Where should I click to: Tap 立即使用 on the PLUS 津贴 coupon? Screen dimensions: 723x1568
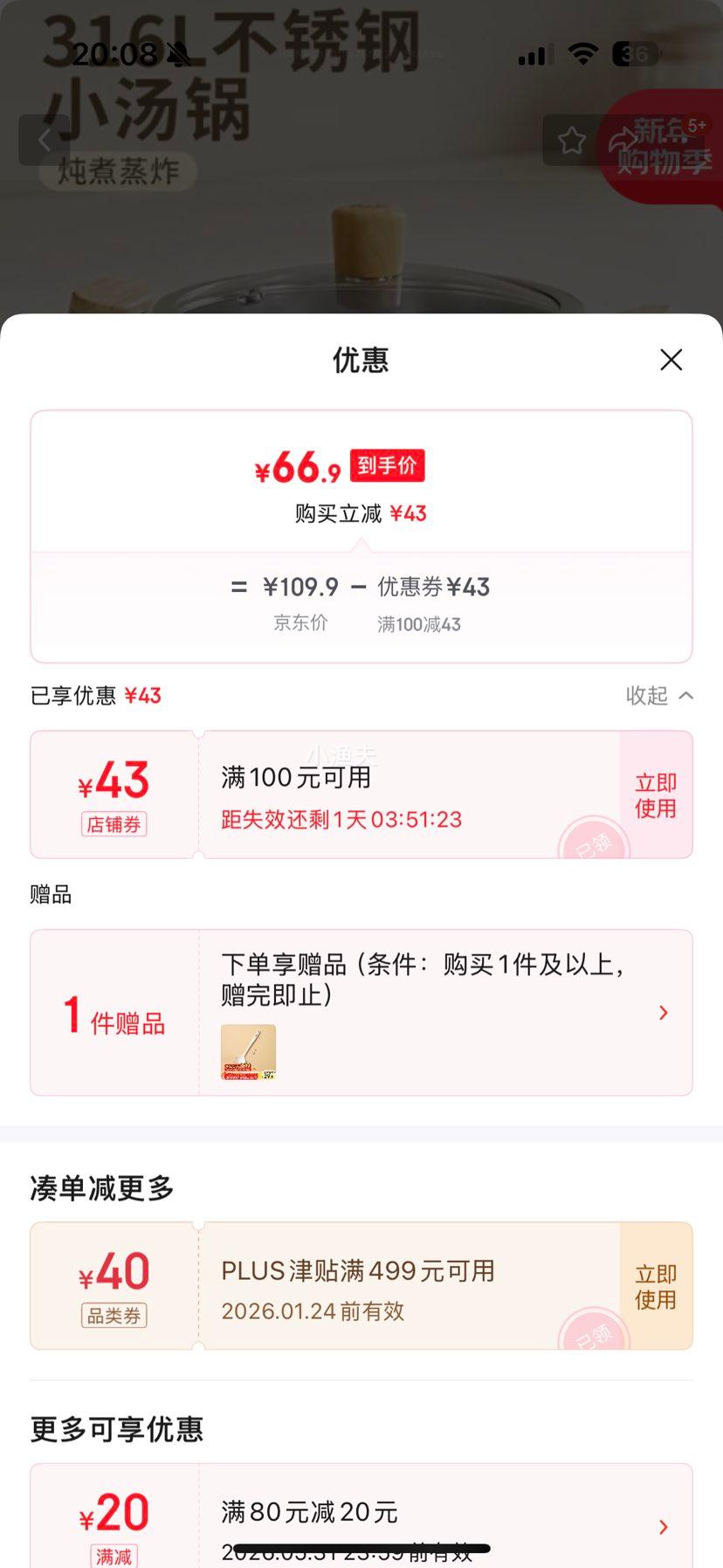[x=655, y=1285]
